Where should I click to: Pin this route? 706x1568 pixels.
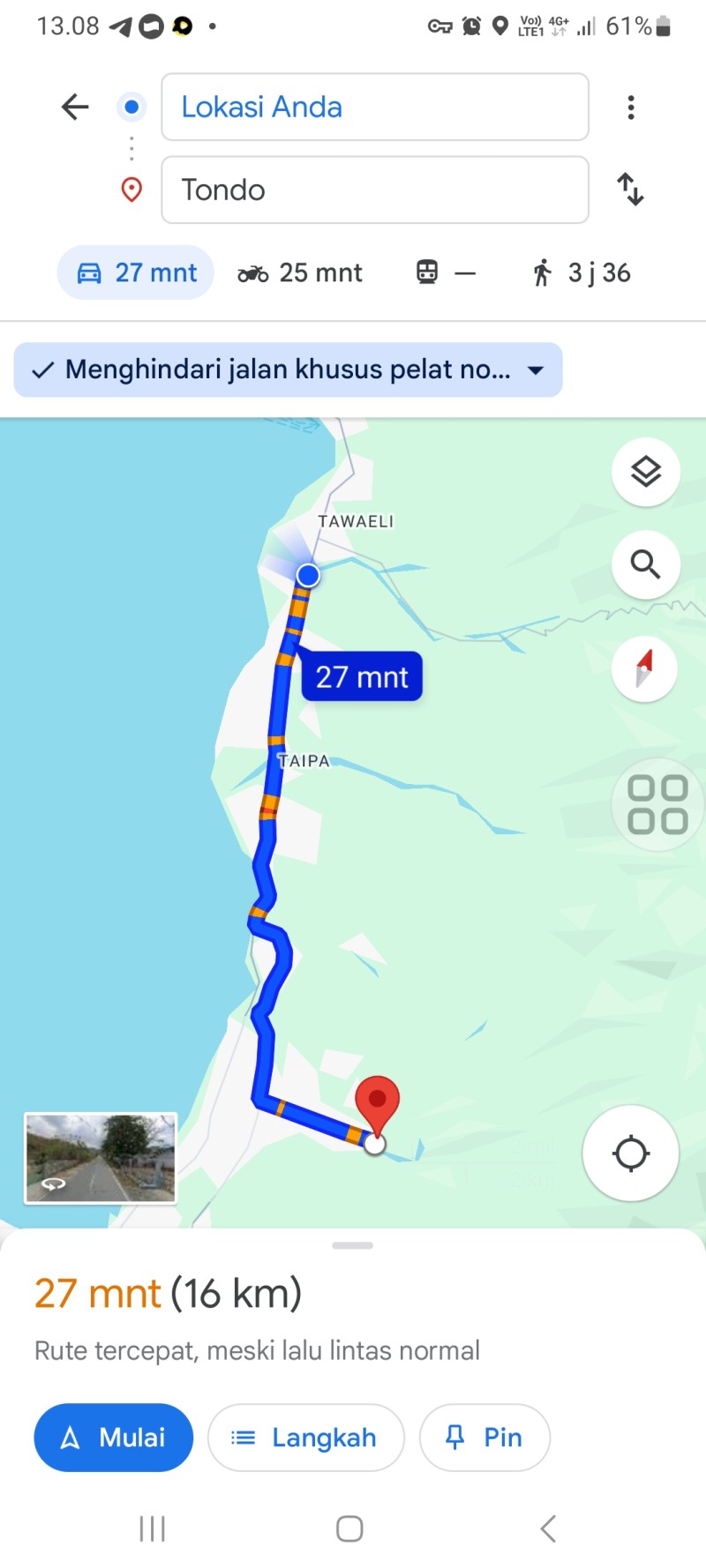pyautogui.click(x=484, y=1437)
